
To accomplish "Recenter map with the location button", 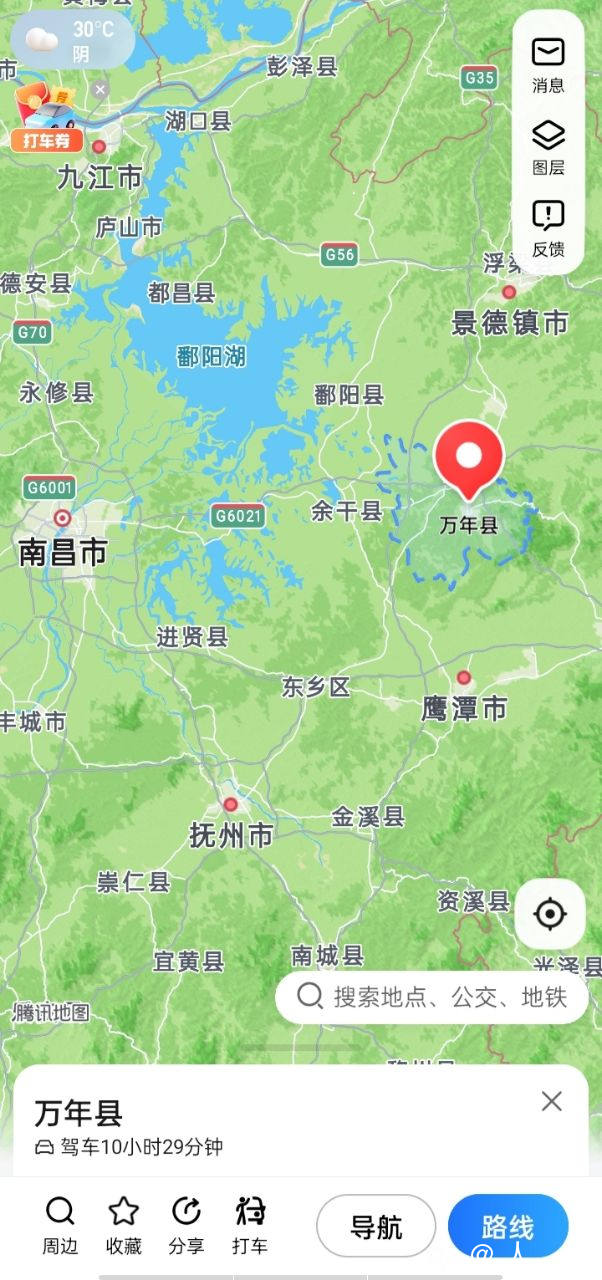I will (549, 913).
